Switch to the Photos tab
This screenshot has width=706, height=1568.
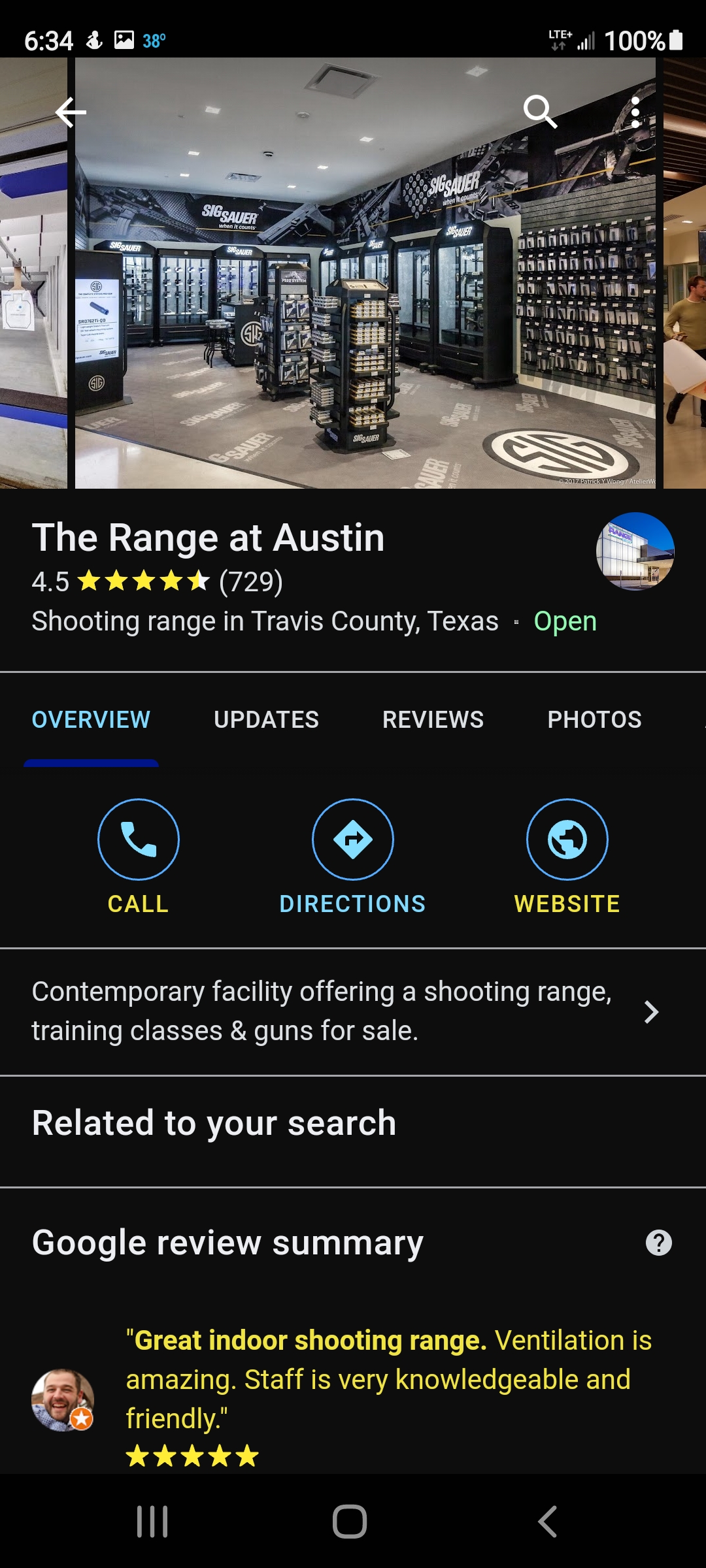pyautogui.click(x=594, y=719)
